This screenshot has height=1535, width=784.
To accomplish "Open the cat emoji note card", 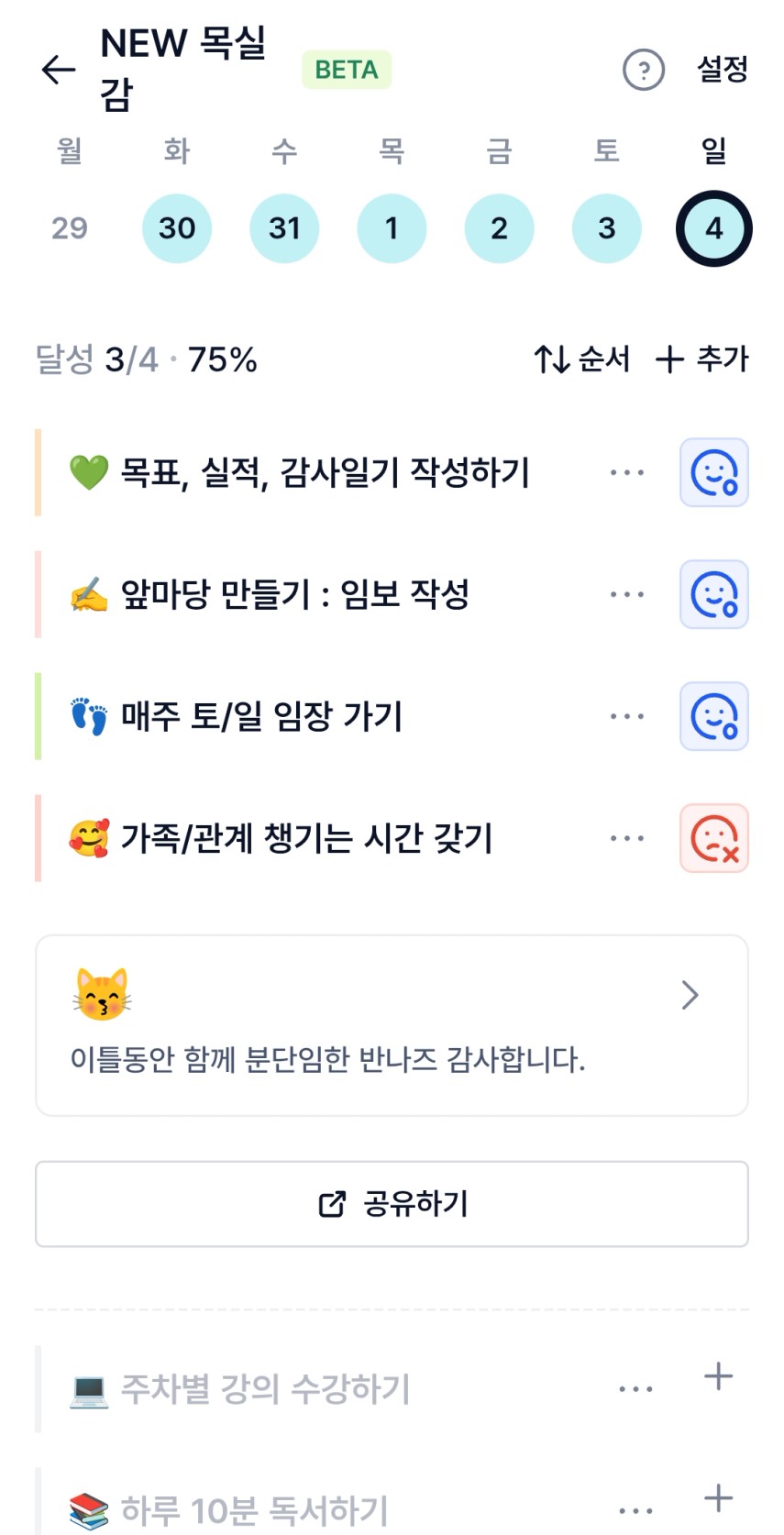I will coord(392,1025).
